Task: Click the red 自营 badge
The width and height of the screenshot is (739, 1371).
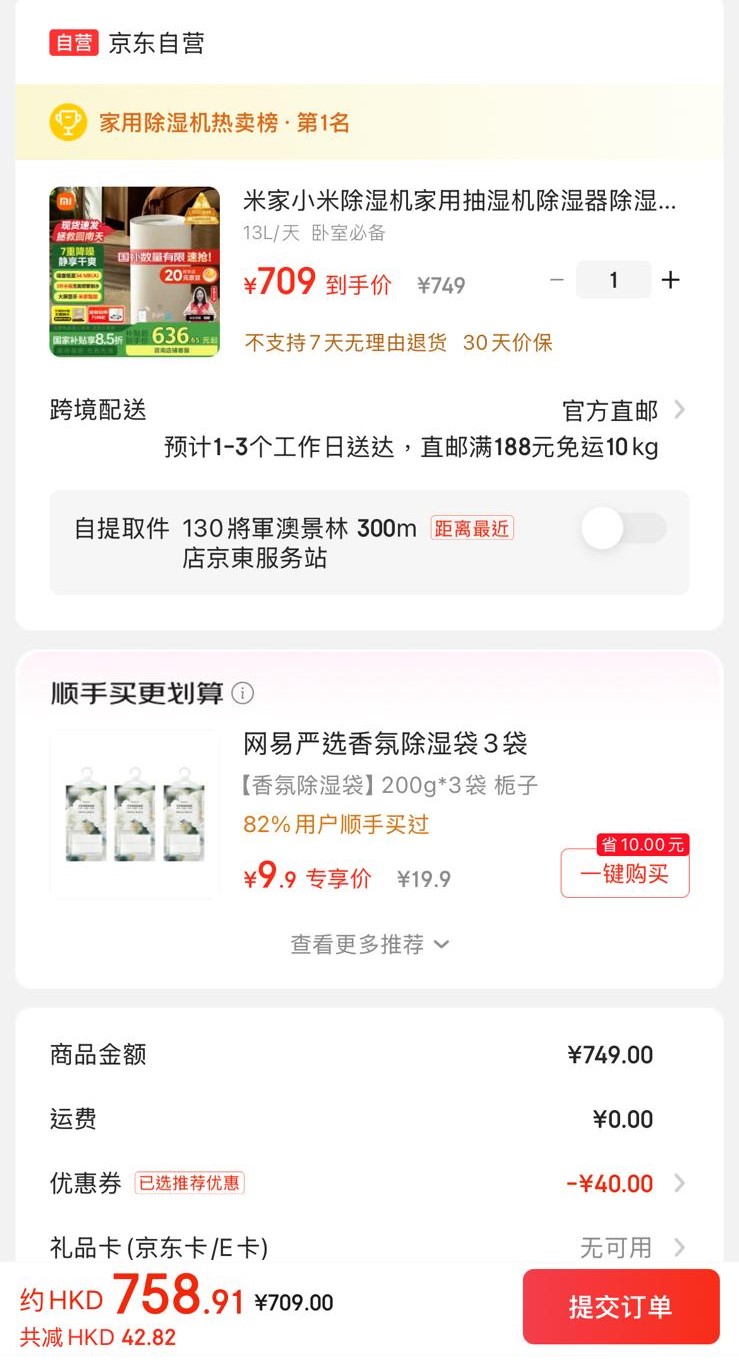Action: [74, 42]
